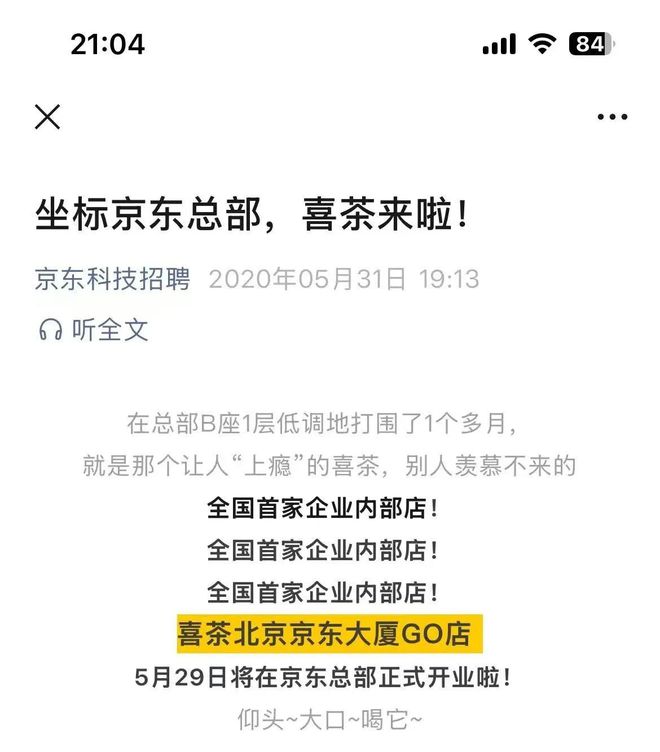Listen to the full article with 听全文
660x752 pixels.
93,330
